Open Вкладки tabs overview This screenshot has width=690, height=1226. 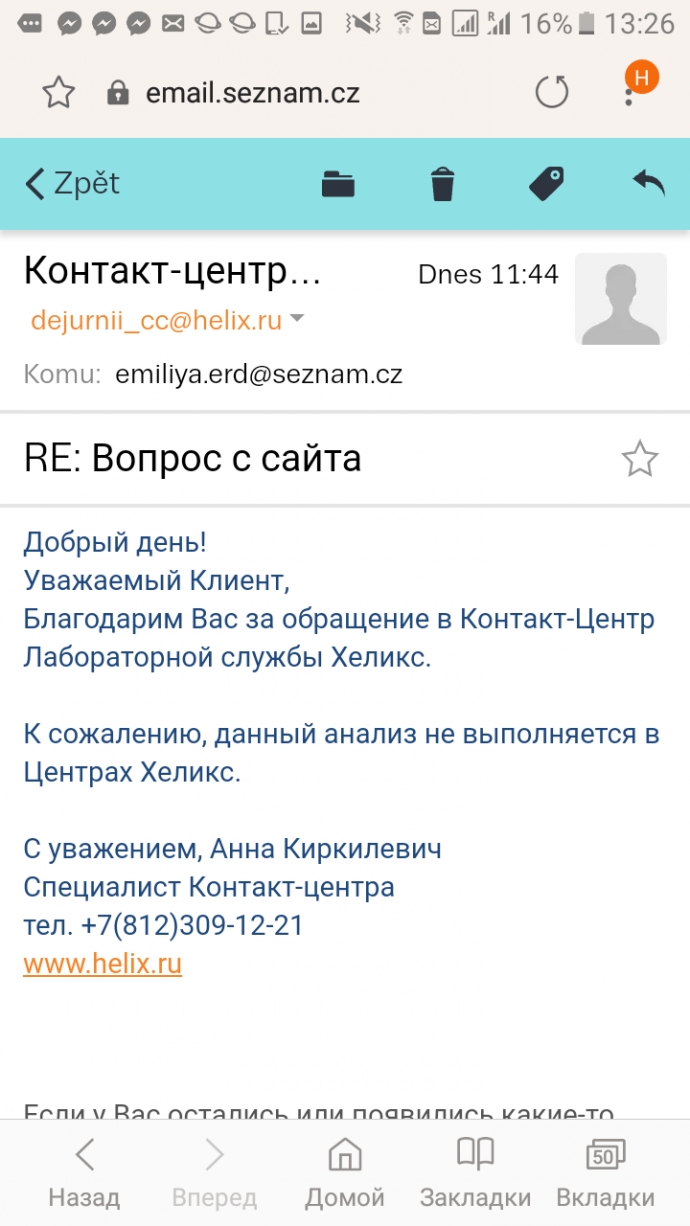(x=605, y=1174)
